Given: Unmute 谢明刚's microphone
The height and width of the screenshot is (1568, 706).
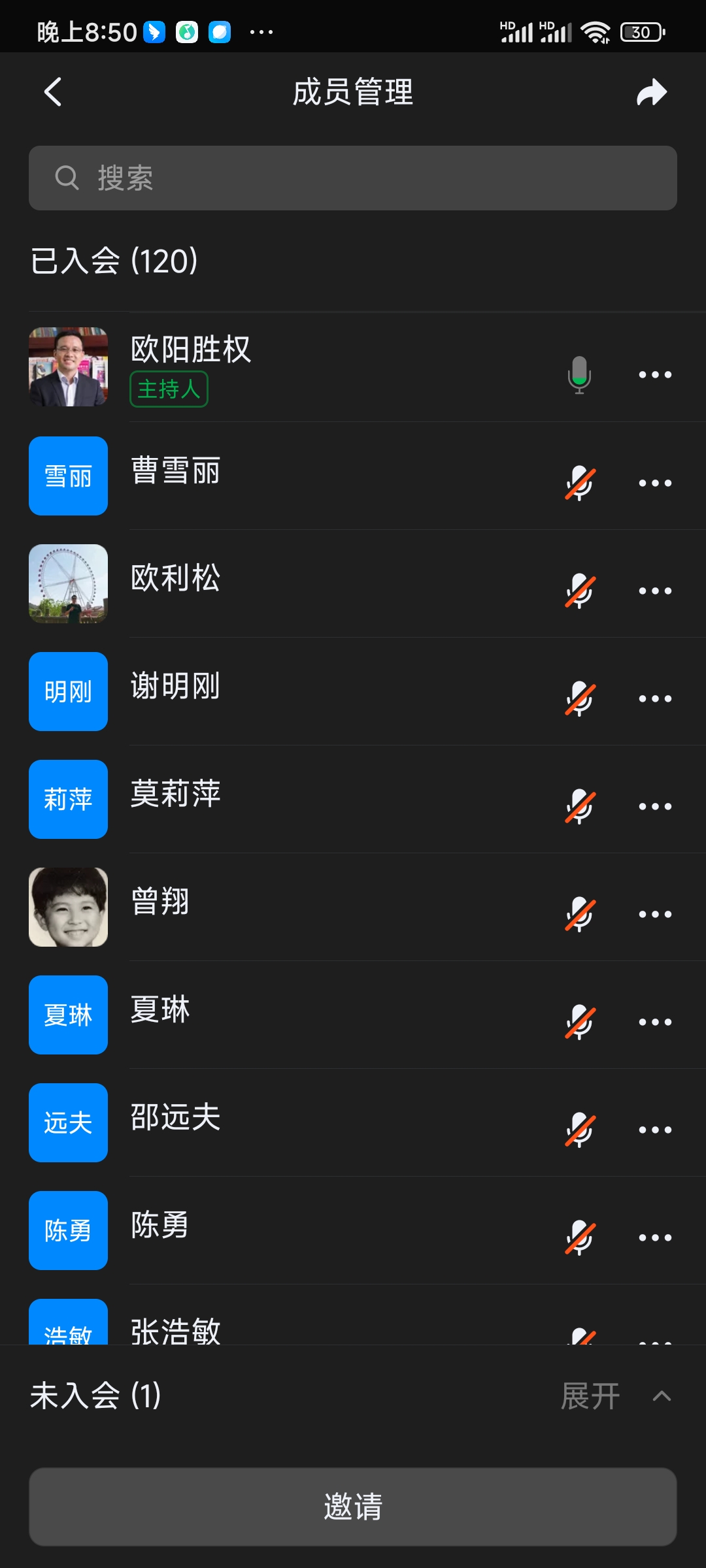Looking at the screenshot, I should [x=579, y=699].
